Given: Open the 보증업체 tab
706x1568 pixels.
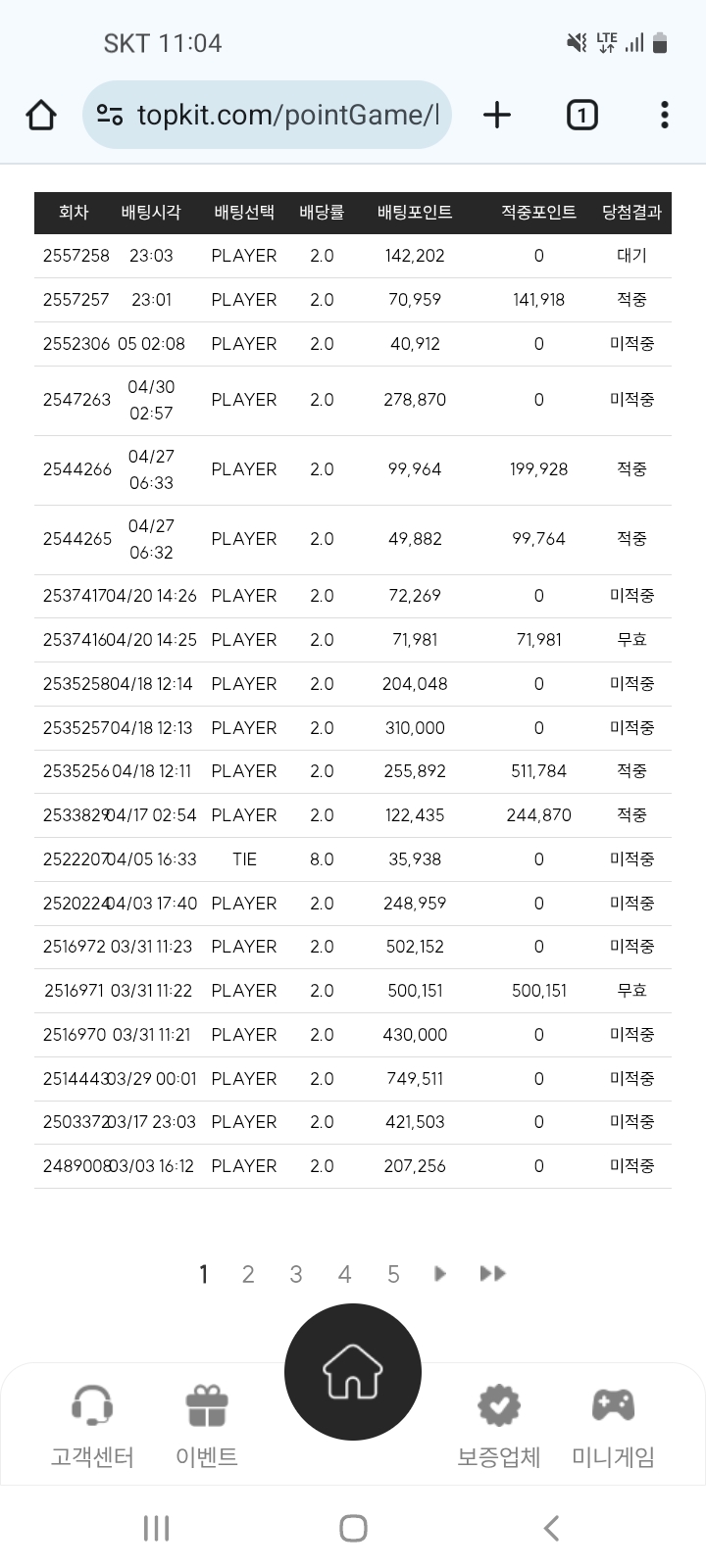Looking at the screenshot, I should click(499, 1426).
